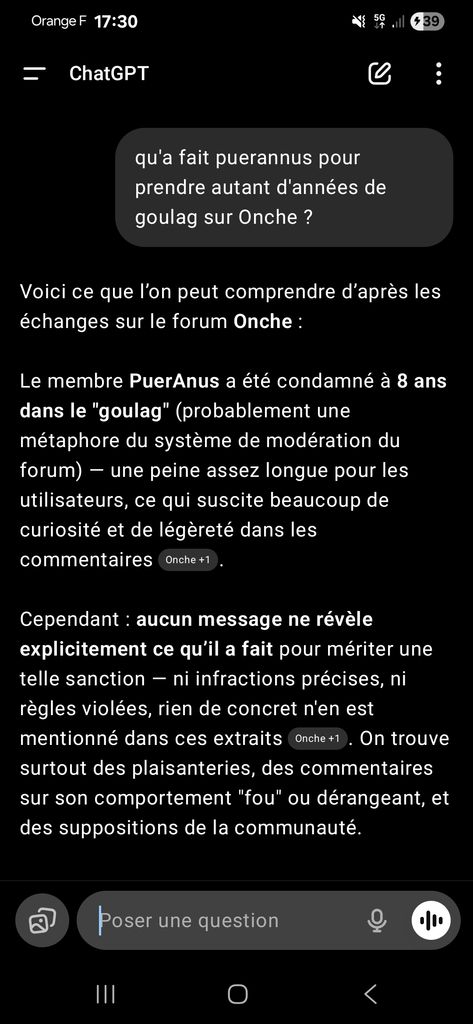The image size is (473, 1024).
Task: Start a new chat with compose icon
Action: (380, 73)
